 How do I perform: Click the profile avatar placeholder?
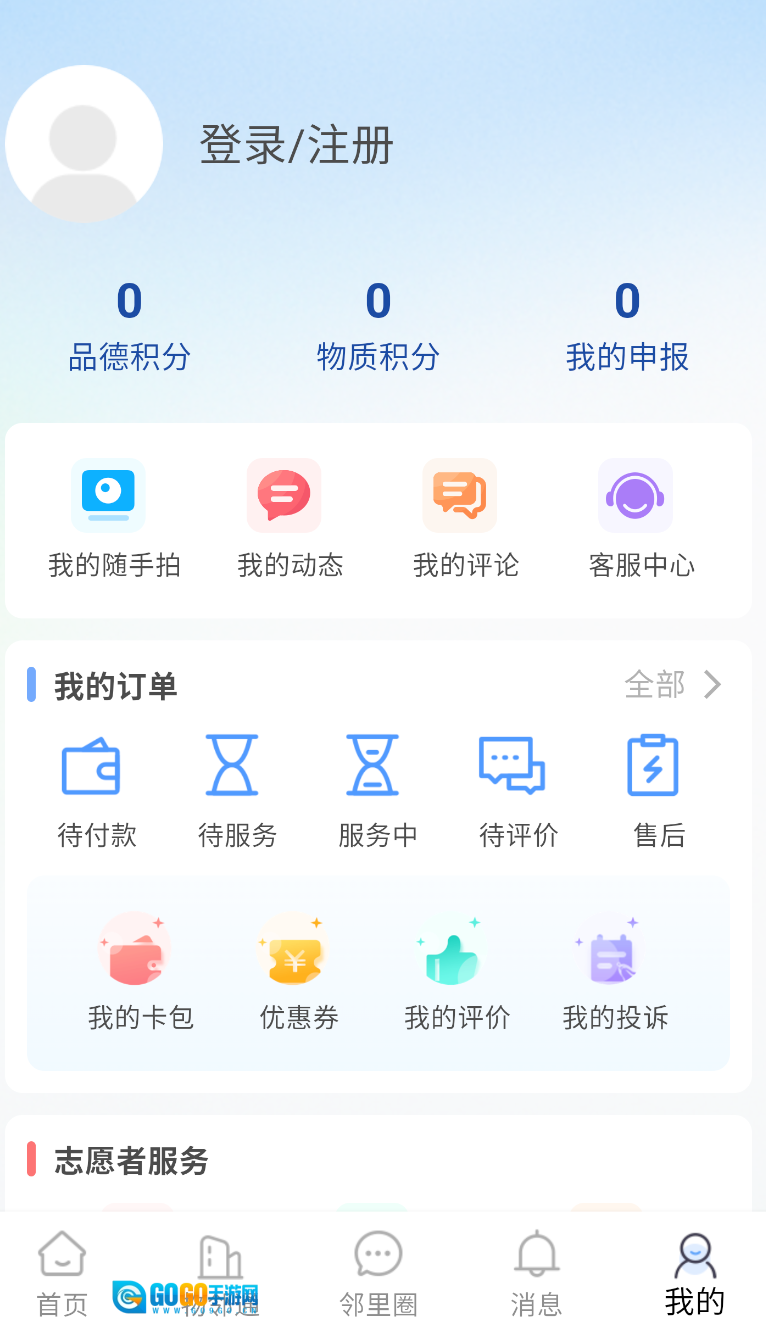click(84, 144)
